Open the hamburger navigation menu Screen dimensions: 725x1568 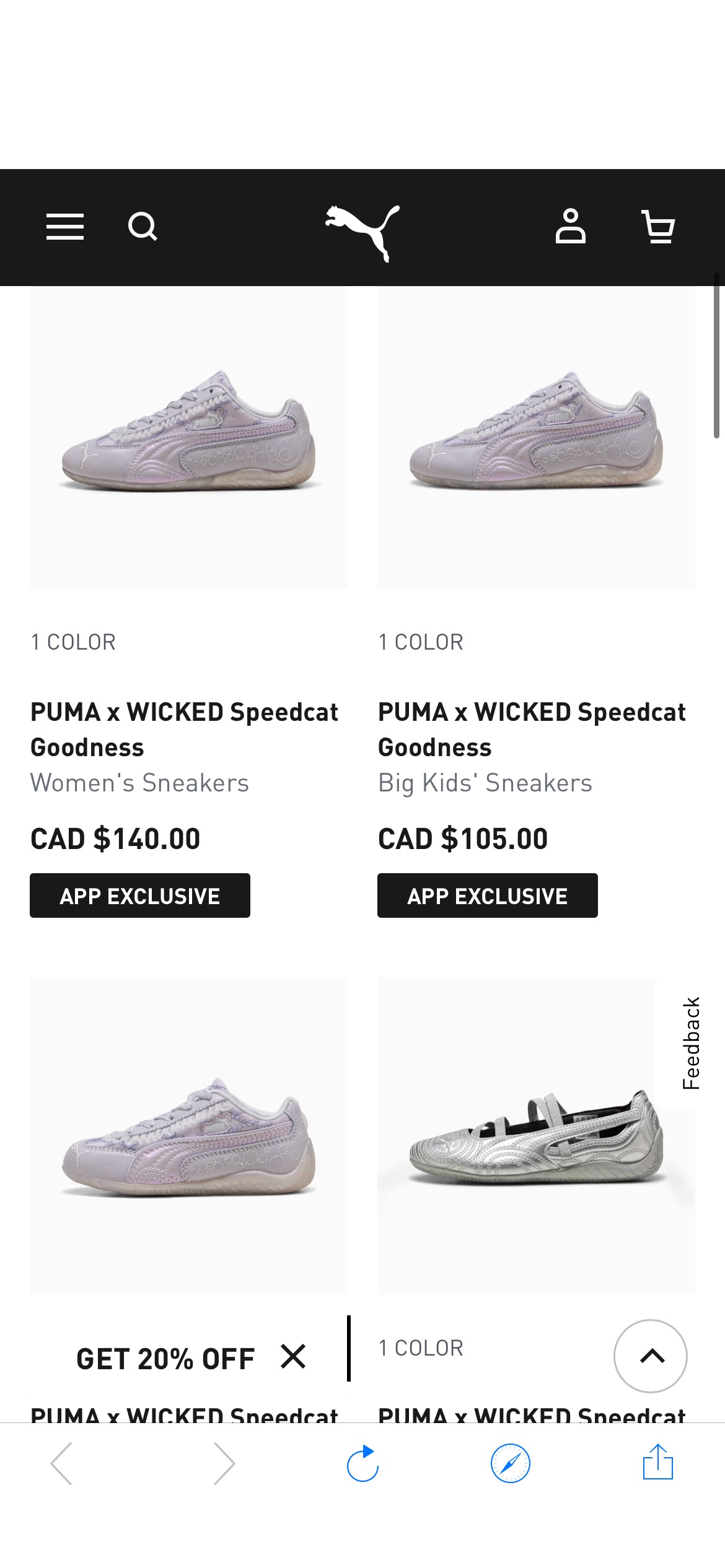tap(64, 227)
